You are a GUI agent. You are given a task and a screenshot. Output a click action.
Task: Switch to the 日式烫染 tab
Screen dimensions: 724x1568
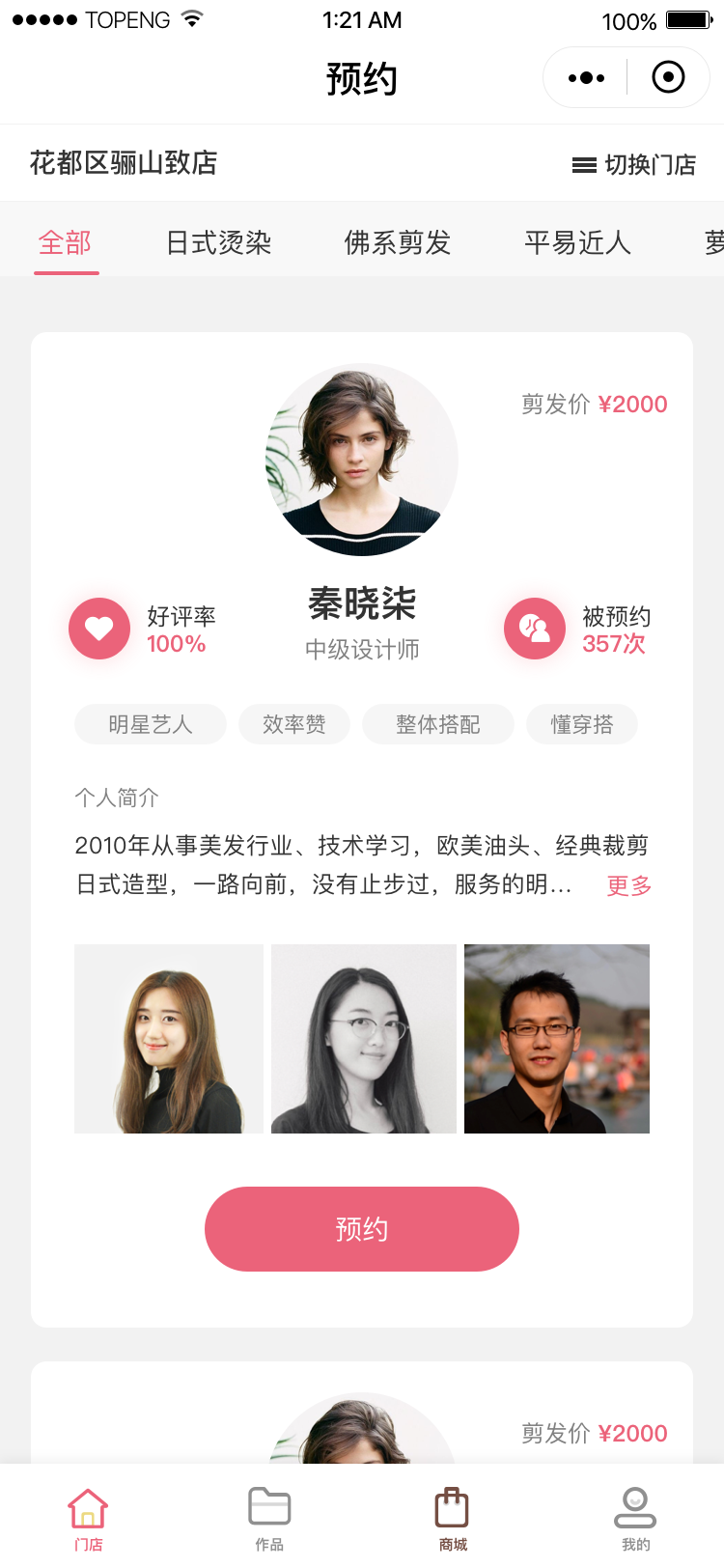pos(219,243)
